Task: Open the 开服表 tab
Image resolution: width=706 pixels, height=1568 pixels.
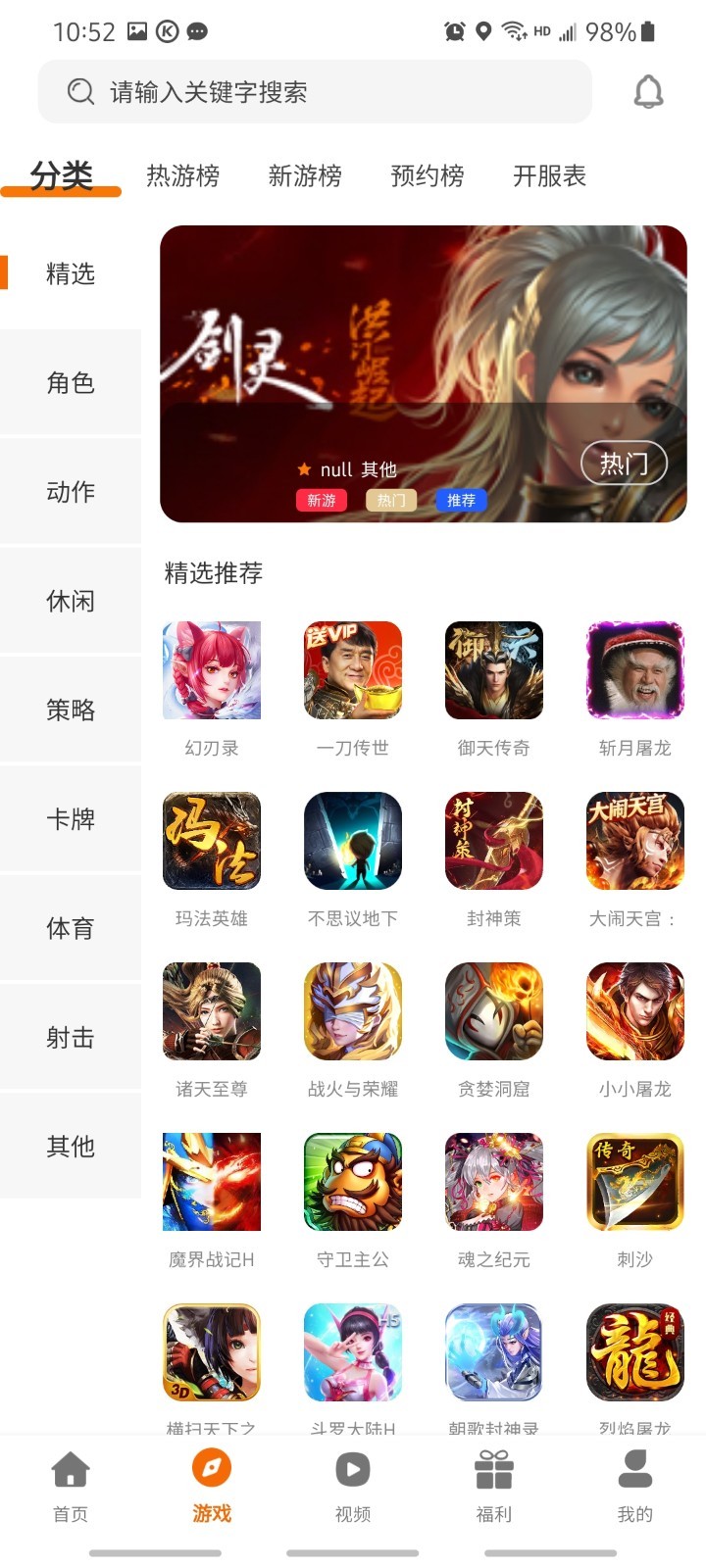Action: [x=551, y=176]
